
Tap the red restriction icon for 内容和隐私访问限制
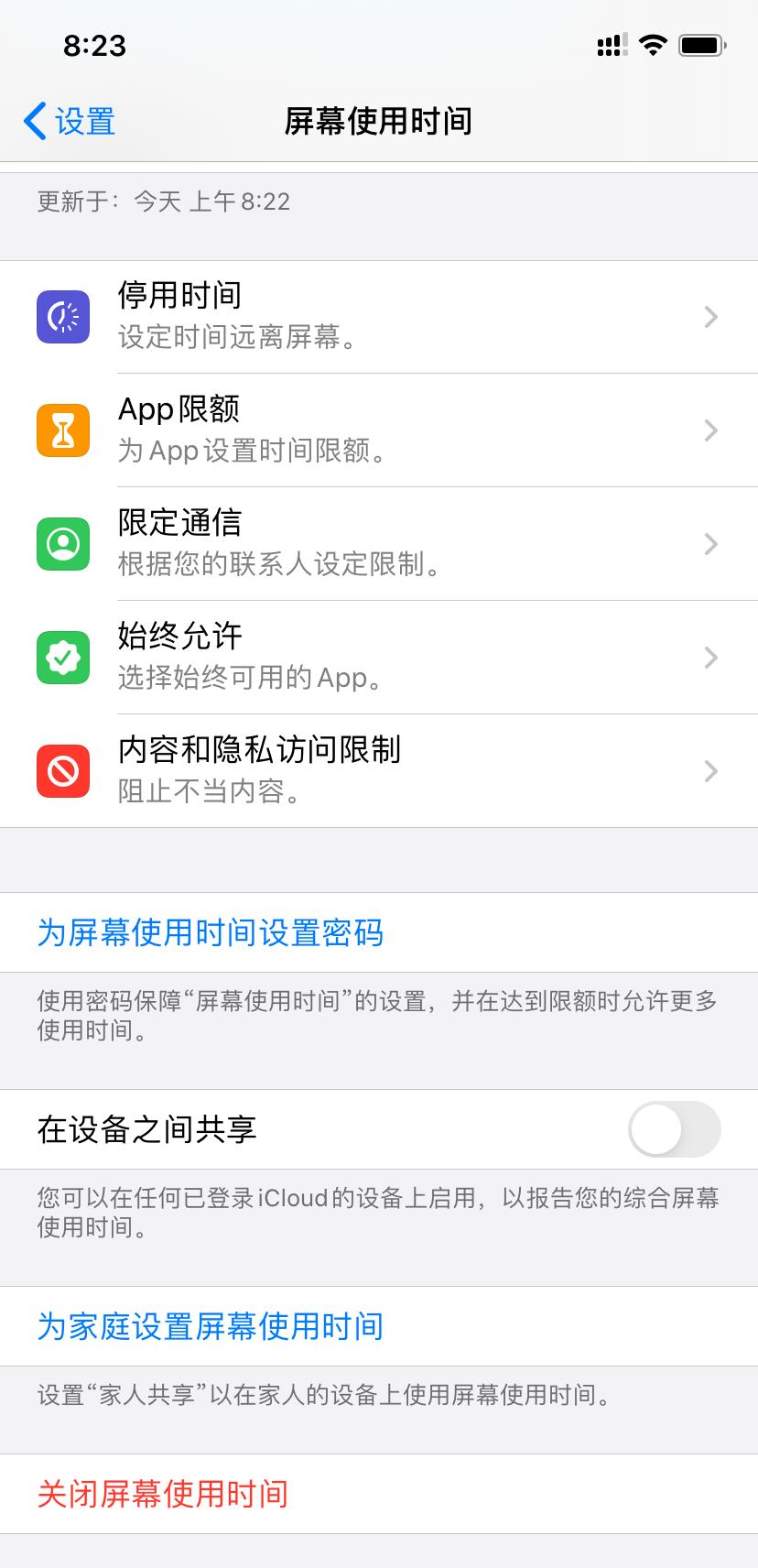[x=62, y=770]
